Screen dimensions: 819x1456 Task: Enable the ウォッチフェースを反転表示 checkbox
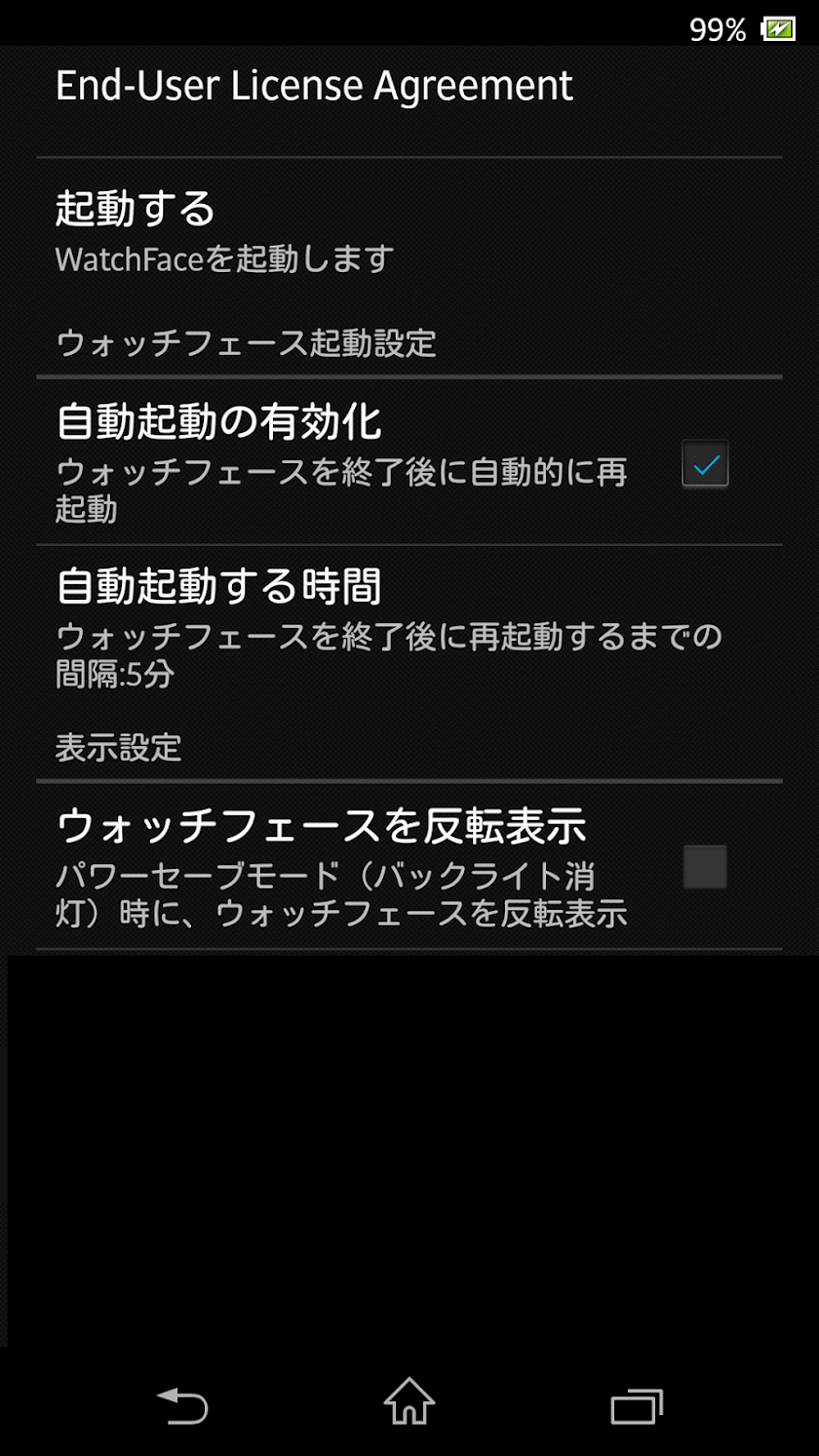(x=705, y=866)
